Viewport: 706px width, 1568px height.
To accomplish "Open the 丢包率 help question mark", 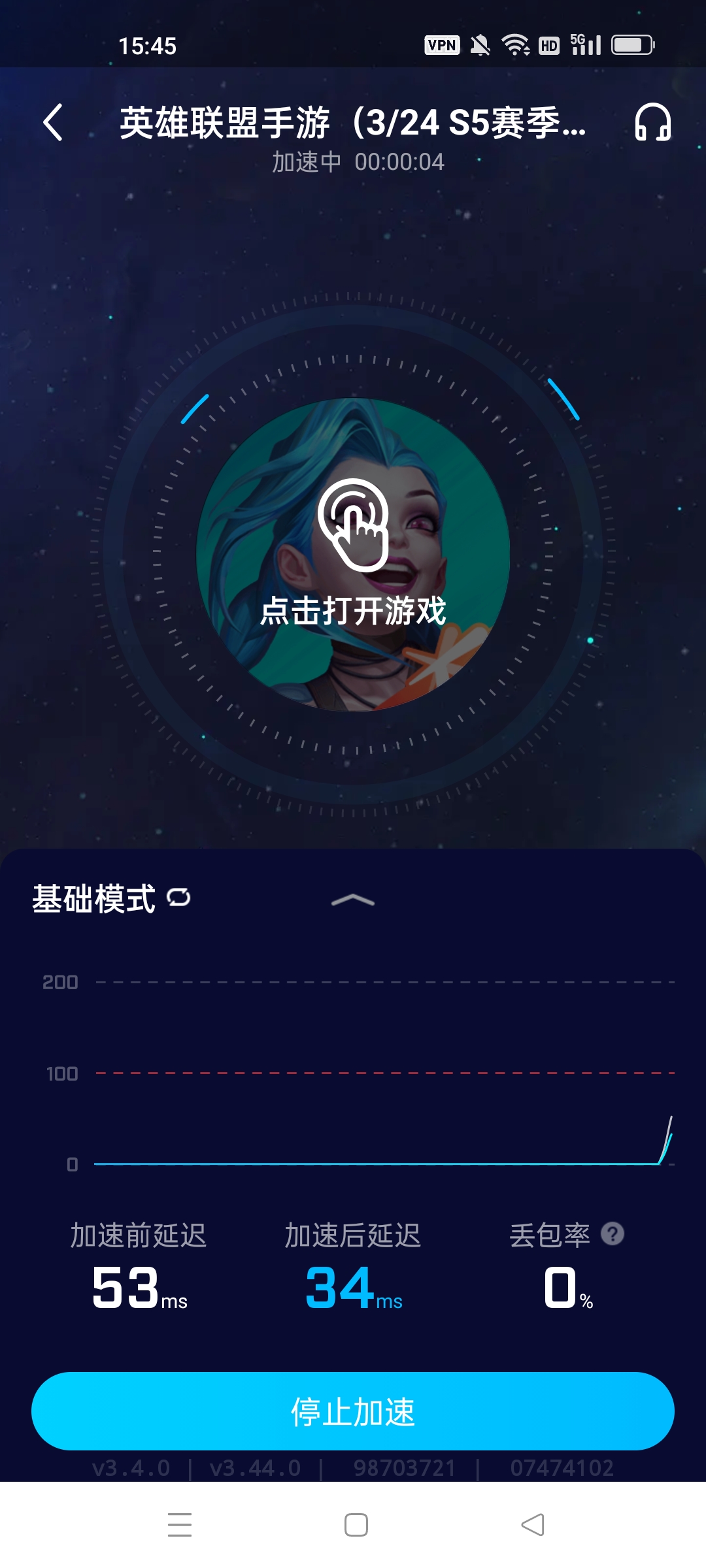I will 613,1234.
